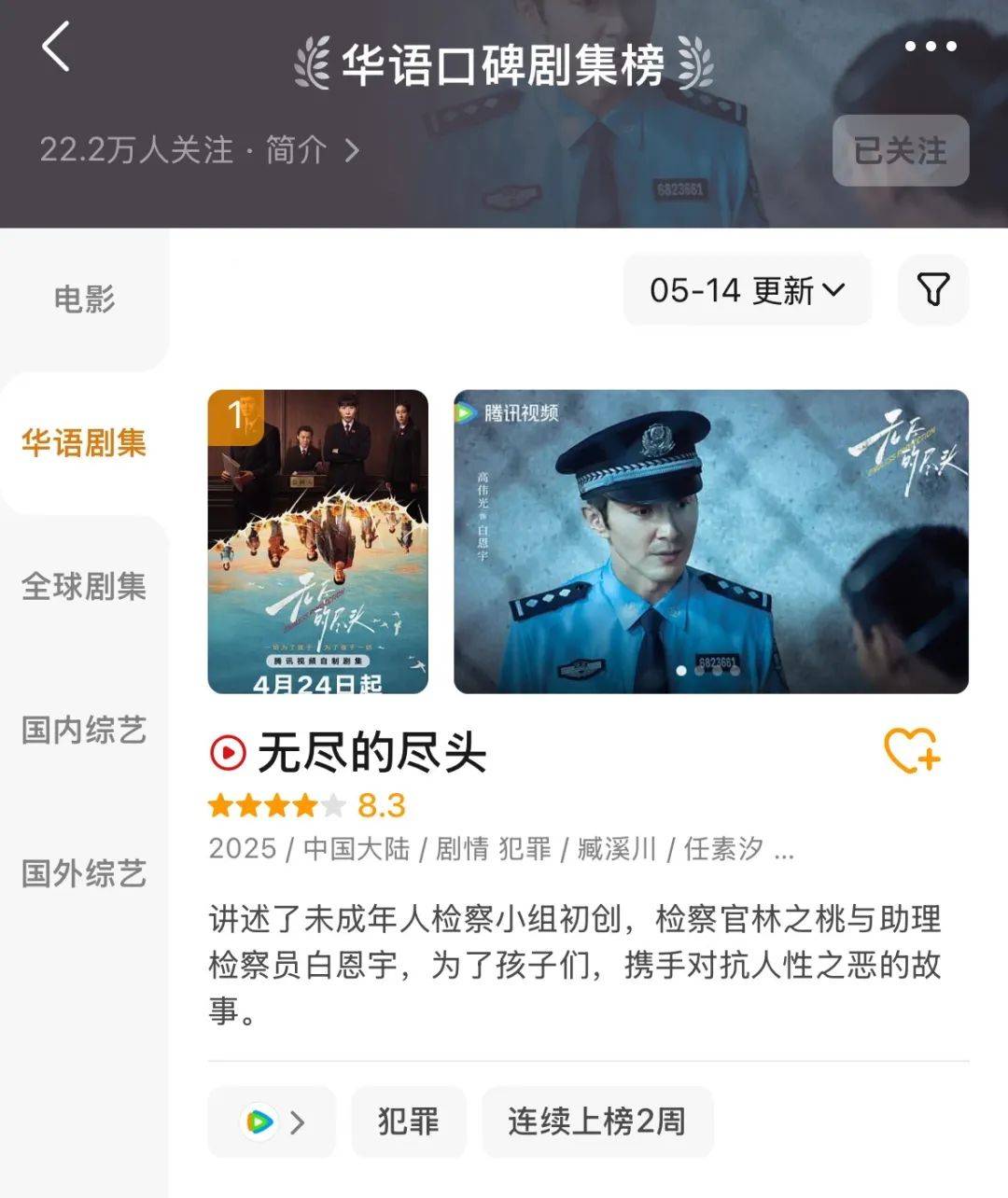Add 无尽的尽头 to wishlist via heart icon
This screenshot has width=1008, height=1198.
(911, 751)
